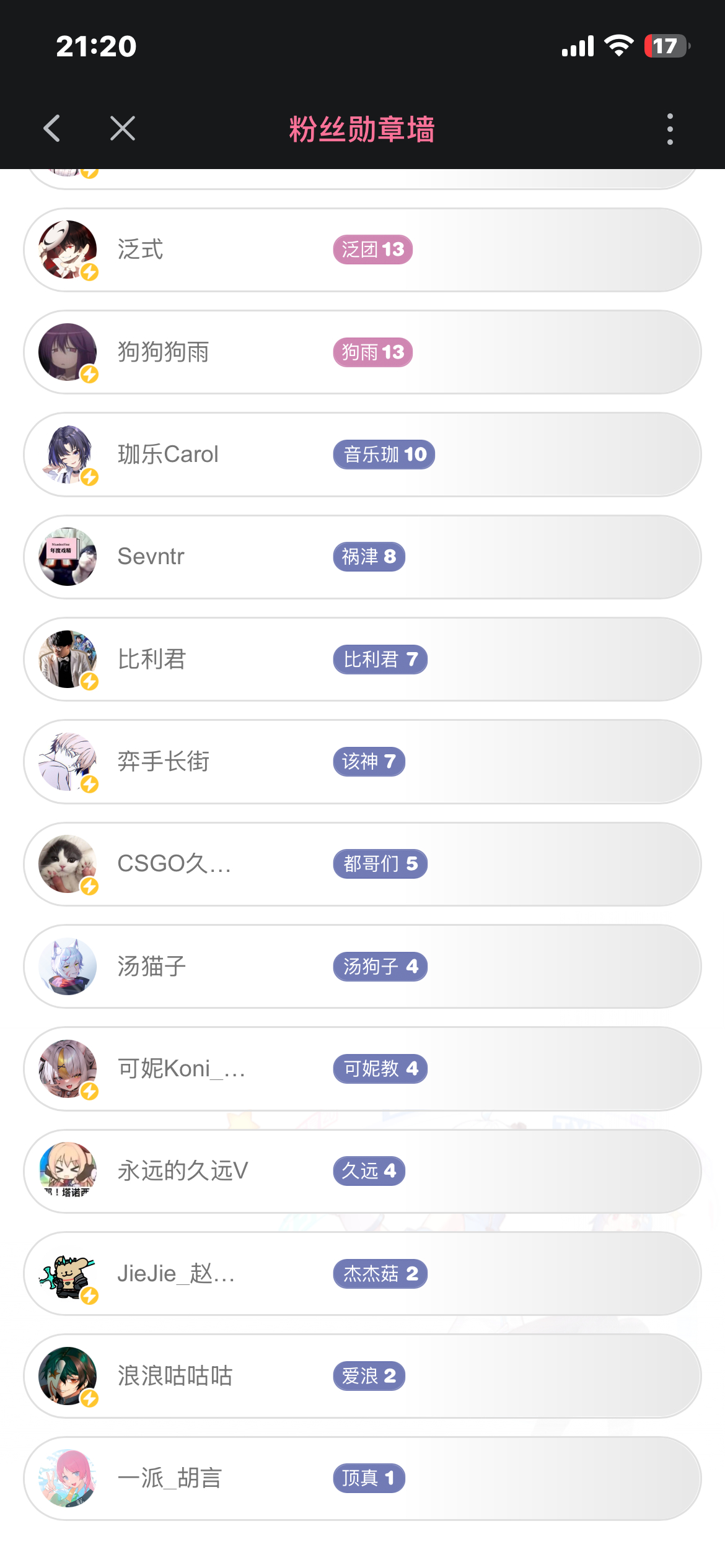Open 珈乐Carol's medal entry
The width and height of the screenshot is (725, 1568).
362,455
